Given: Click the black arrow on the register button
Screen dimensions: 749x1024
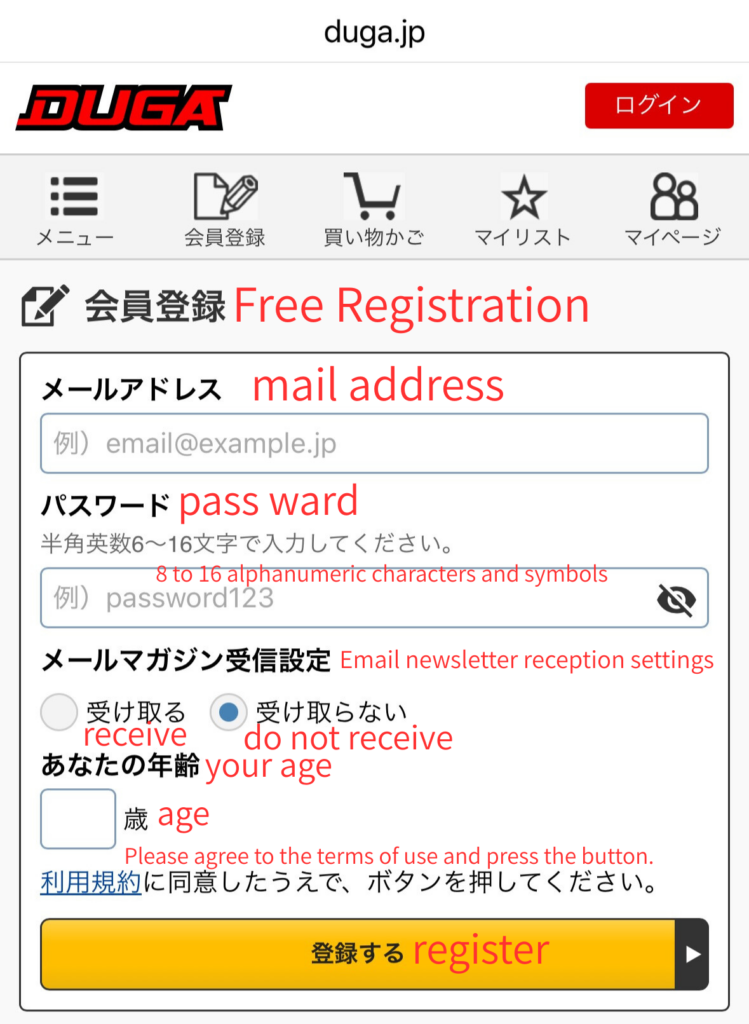Looking at the screenshot, I should (692, 952).
